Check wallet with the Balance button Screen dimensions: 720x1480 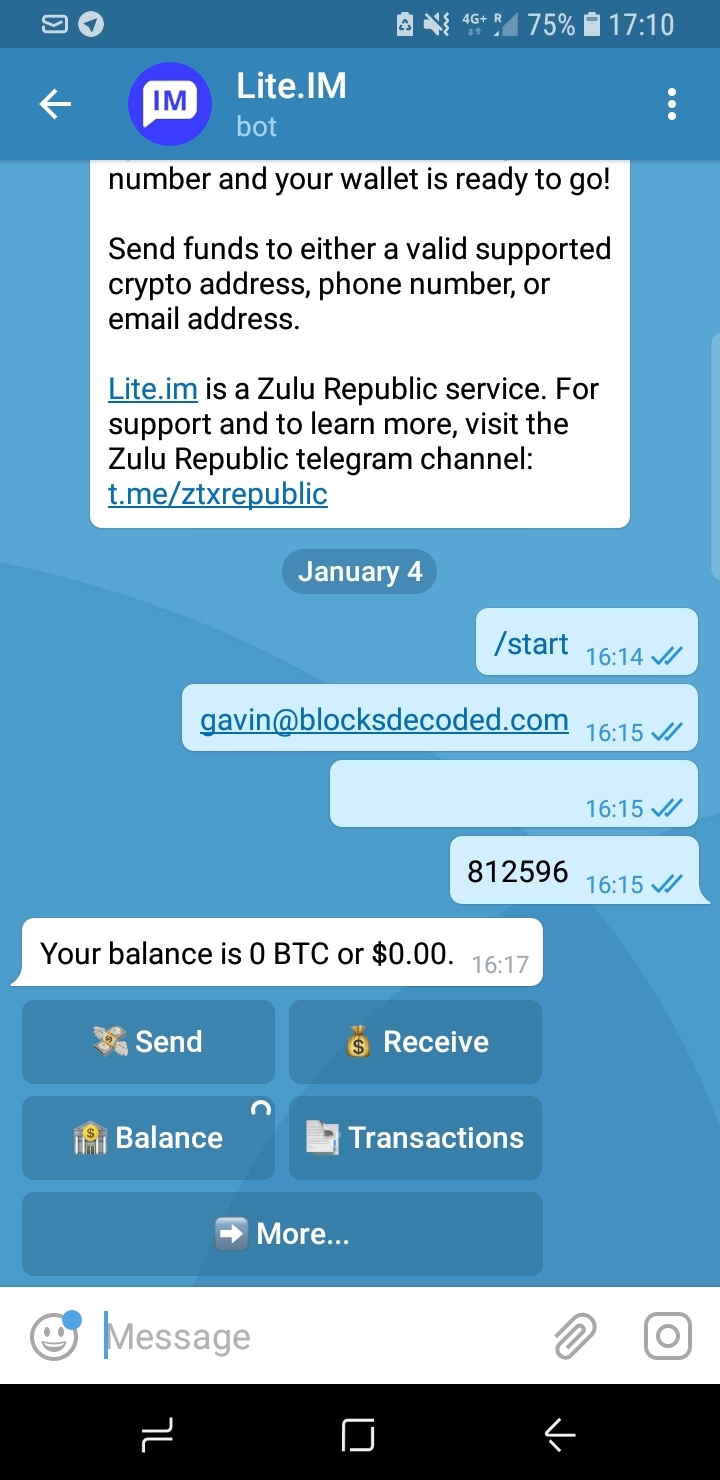(148, 1138)
